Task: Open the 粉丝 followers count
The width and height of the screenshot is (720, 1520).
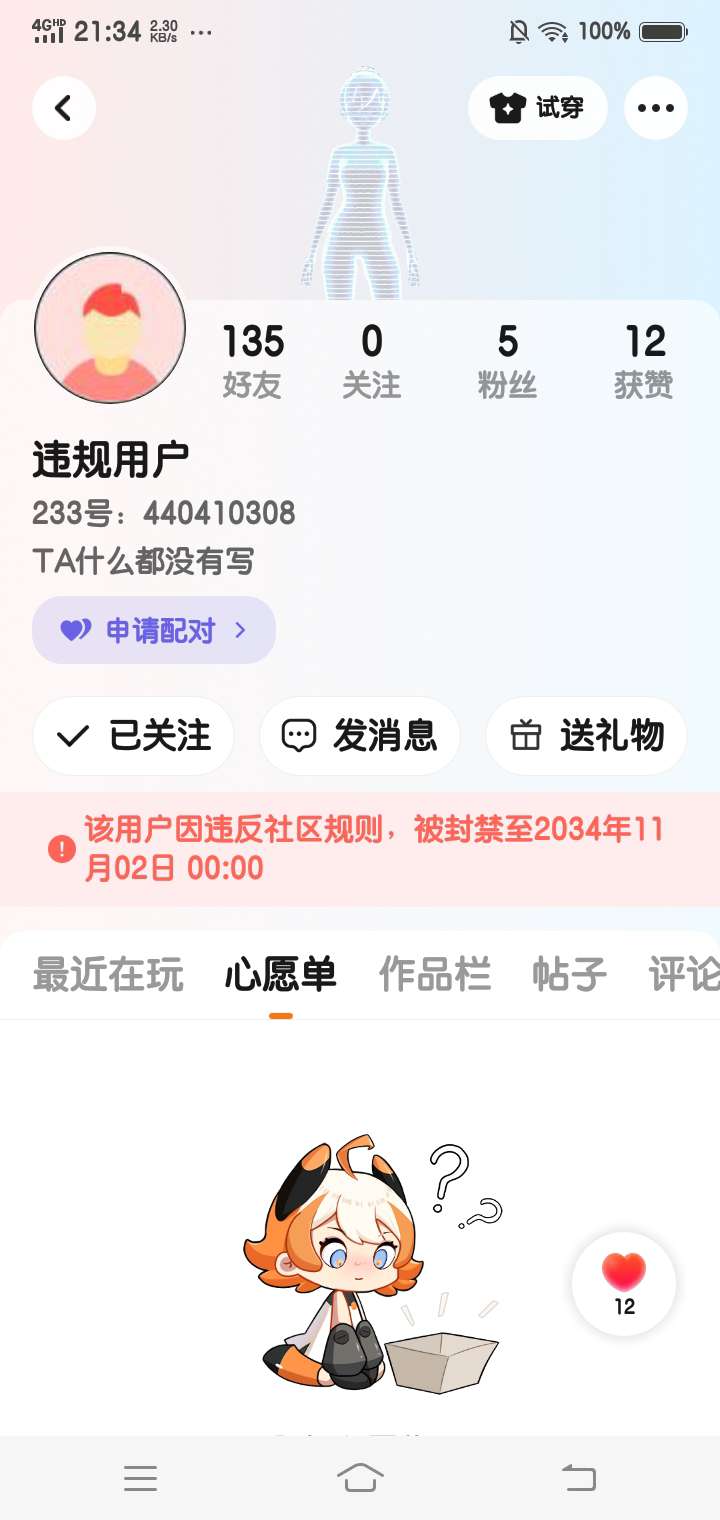Action: (x=508, y=361)
